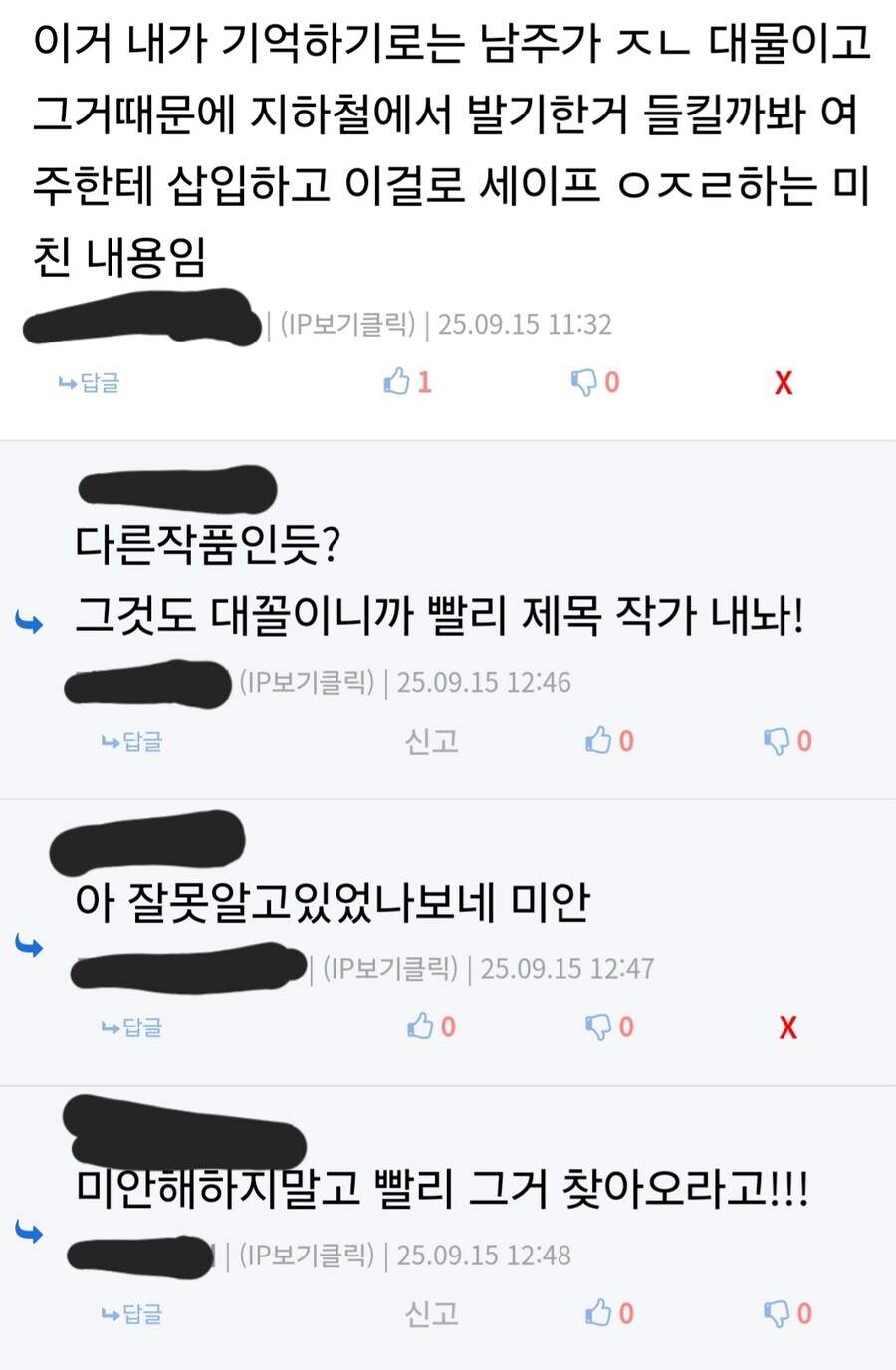Report the 12:48 comment via 신고
This screenshot has height=1370, width=896.
coord(431,1314)
